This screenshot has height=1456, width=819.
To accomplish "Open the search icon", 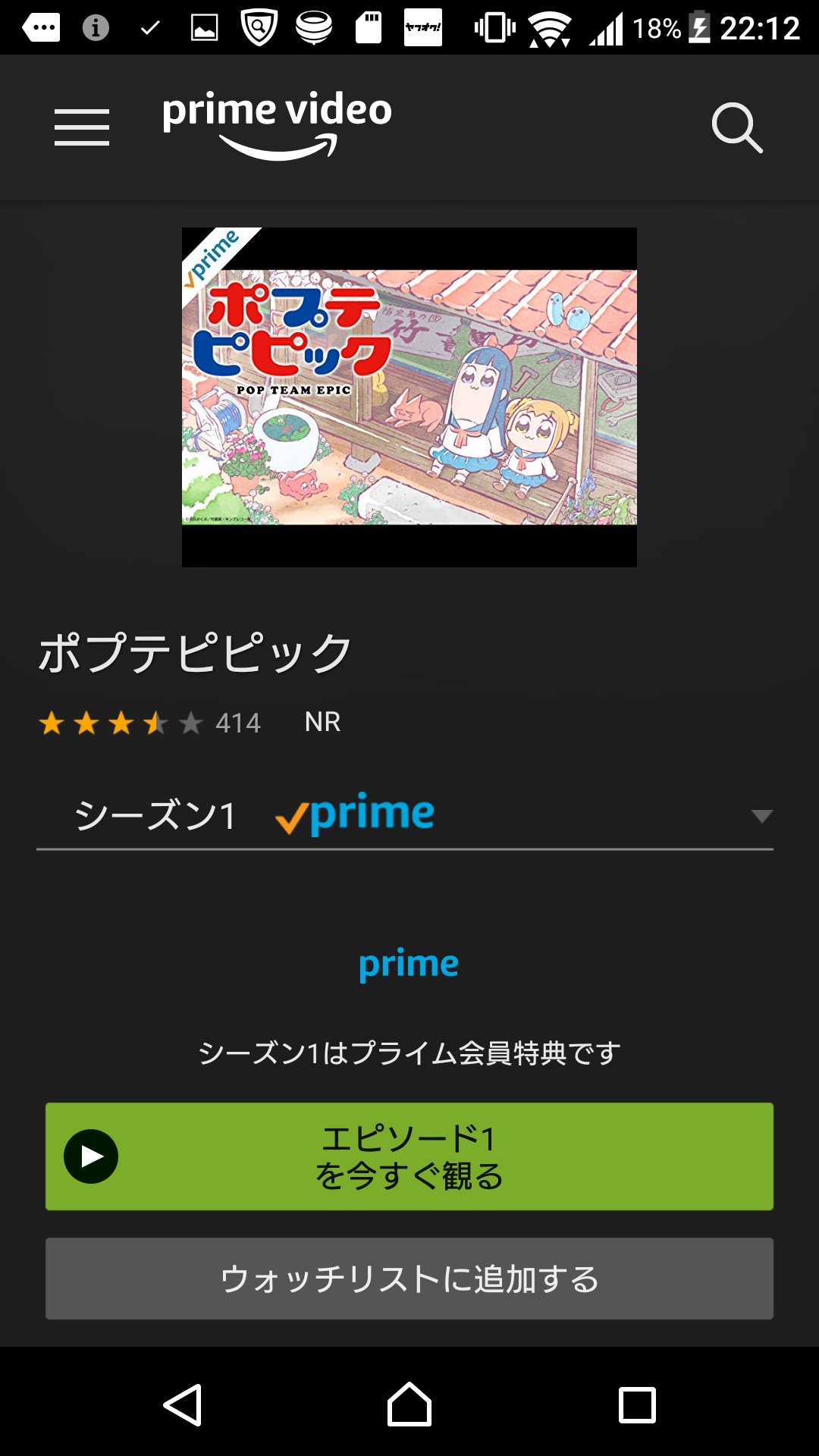I will click(x=737, y=127).
